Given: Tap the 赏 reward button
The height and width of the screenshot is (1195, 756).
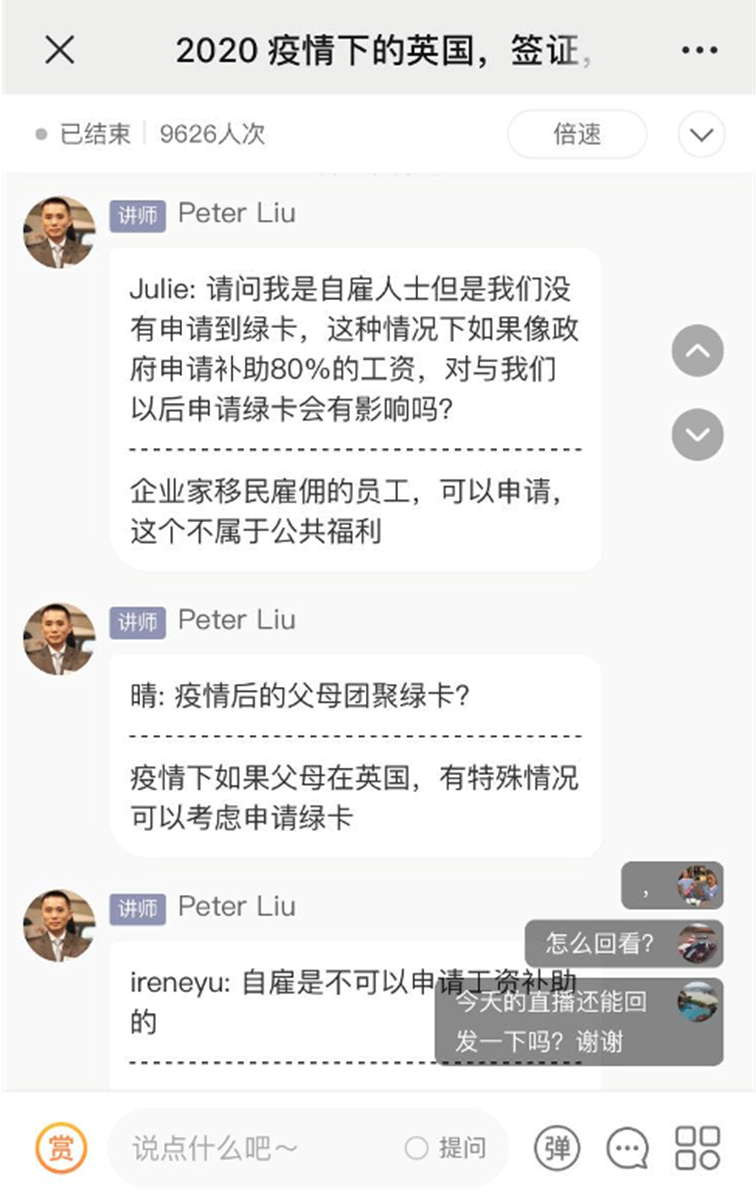Looking at the screenshot, I should click(x=61, y=1148).
